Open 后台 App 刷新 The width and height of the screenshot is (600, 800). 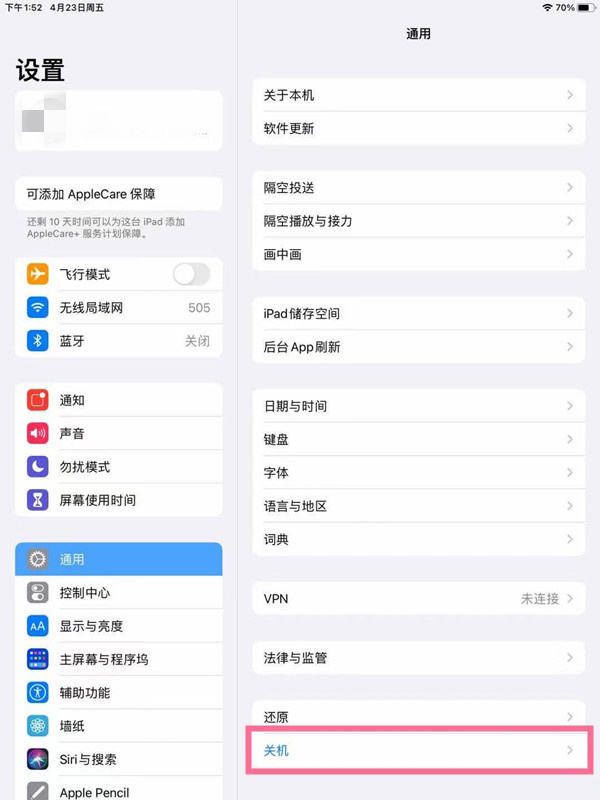pyautogui.click(x=418, y=347)
